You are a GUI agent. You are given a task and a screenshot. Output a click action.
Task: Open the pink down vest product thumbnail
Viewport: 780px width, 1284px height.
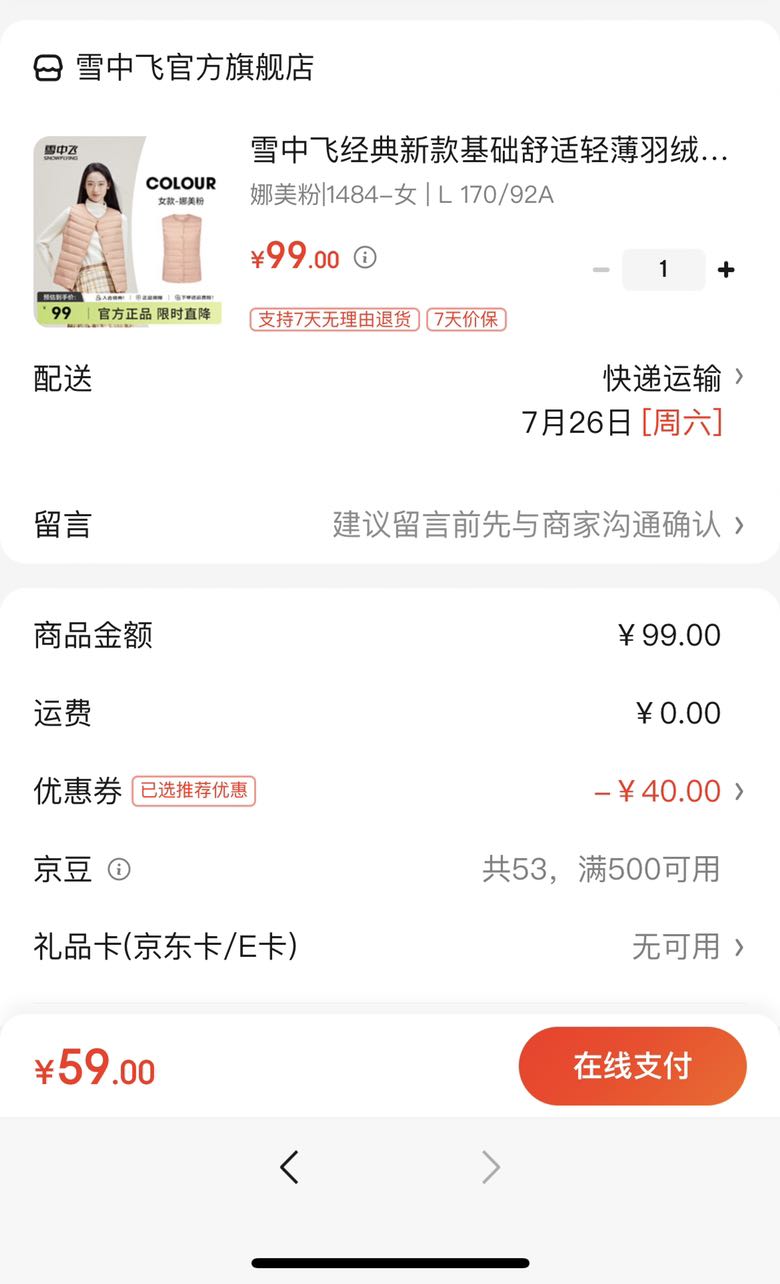127,231
